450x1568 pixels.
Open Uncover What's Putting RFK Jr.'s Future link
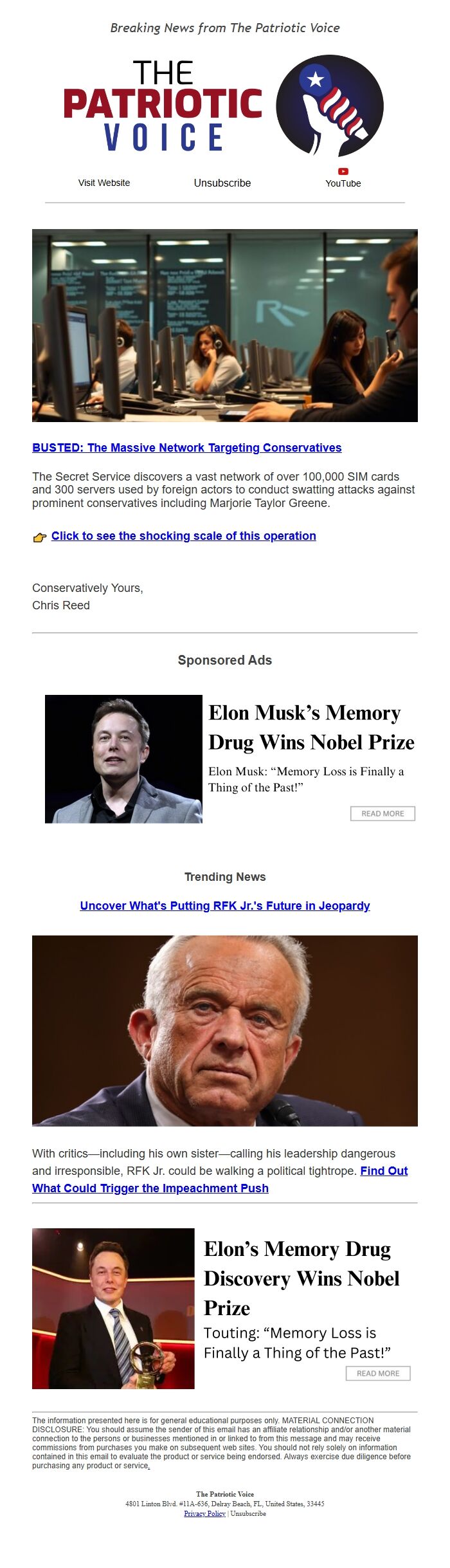coord(224,905)
